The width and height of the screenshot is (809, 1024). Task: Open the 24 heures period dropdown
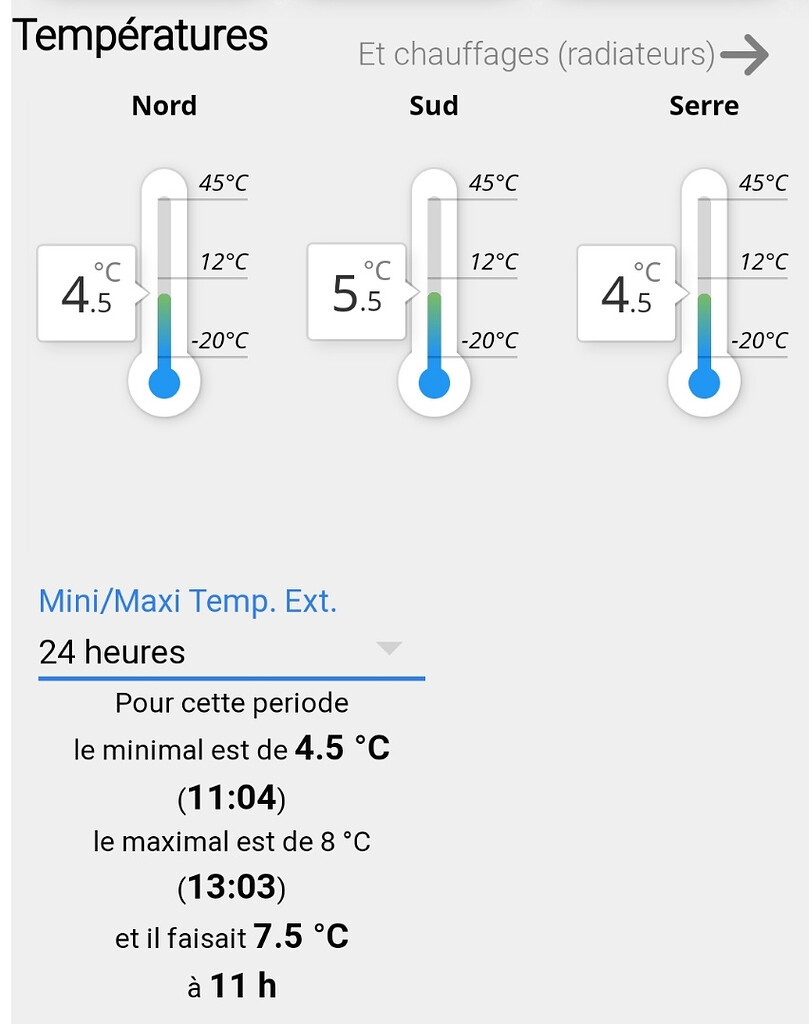tap(231, 652)
